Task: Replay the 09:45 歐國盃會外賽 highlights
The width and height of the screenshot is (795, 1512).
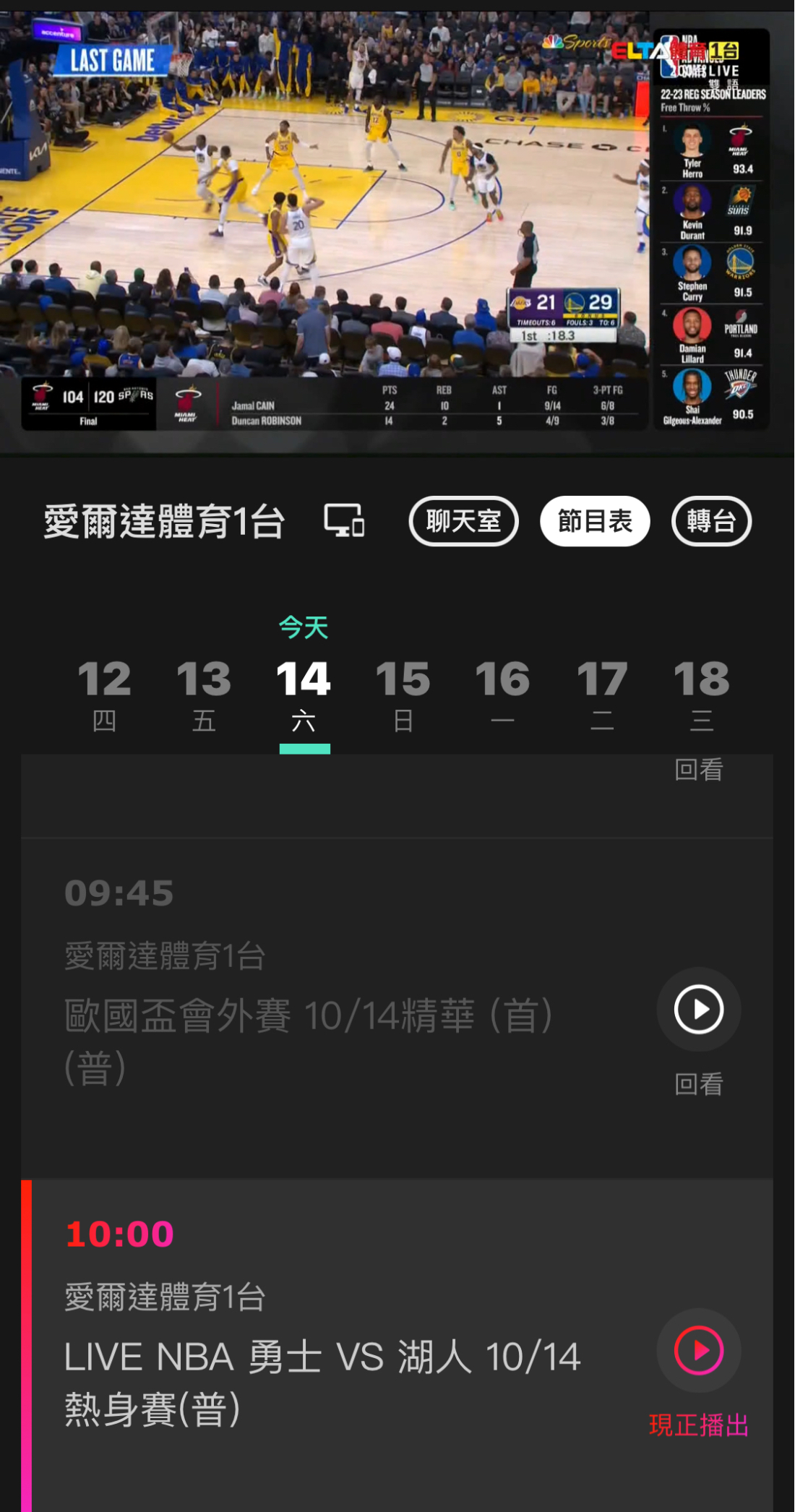Action: [698, 1009]
